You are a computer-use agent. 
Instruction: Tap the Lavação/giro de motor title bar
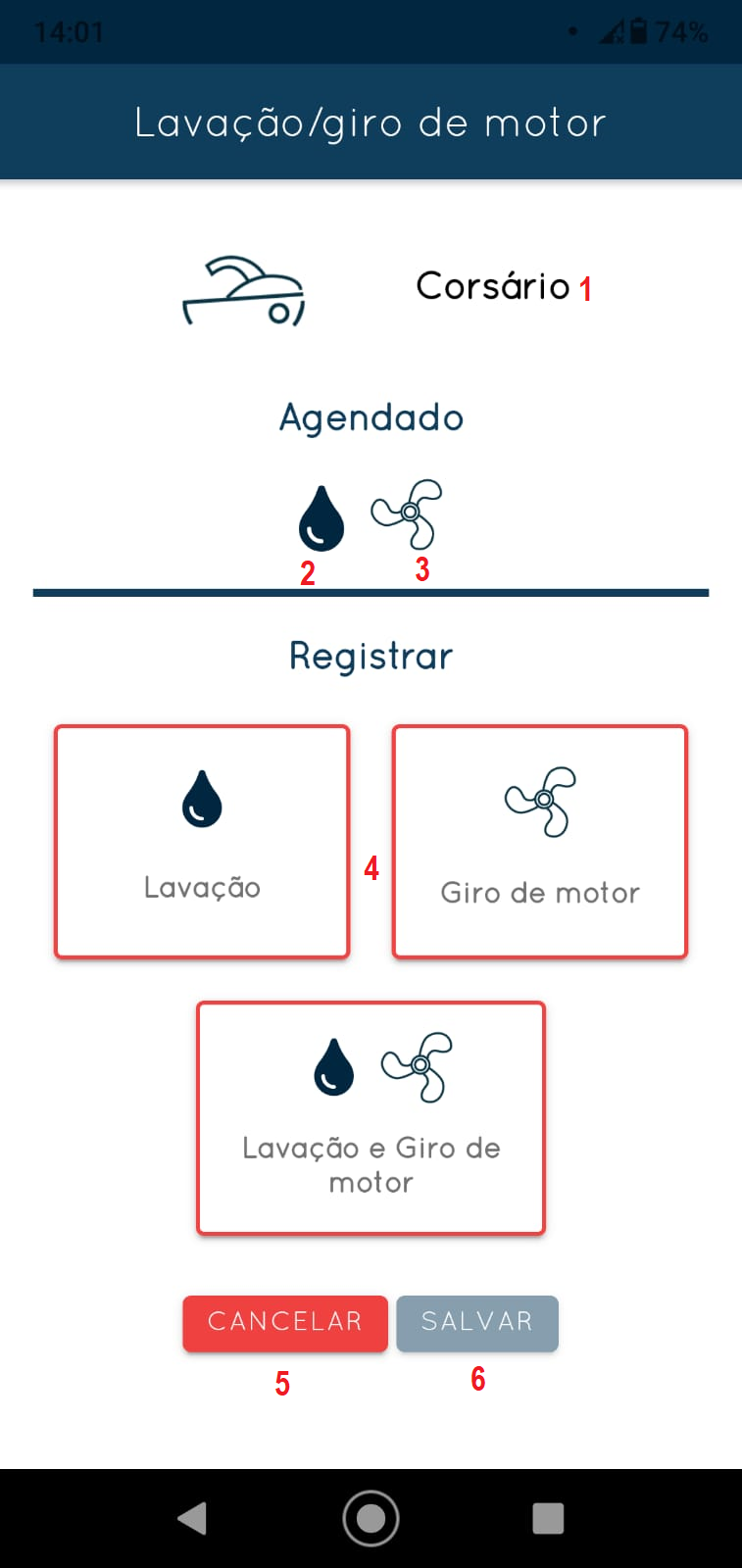point(371,122)
